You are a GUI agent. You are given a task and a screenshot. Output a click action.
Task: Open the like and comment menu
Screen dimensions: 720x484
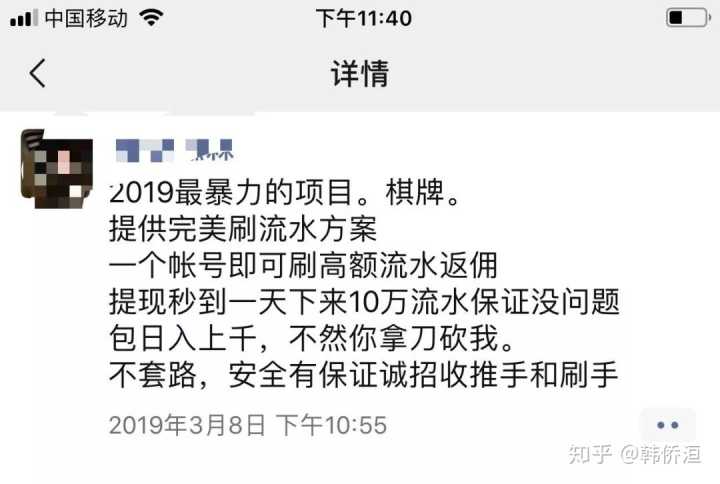click(667, 425)
